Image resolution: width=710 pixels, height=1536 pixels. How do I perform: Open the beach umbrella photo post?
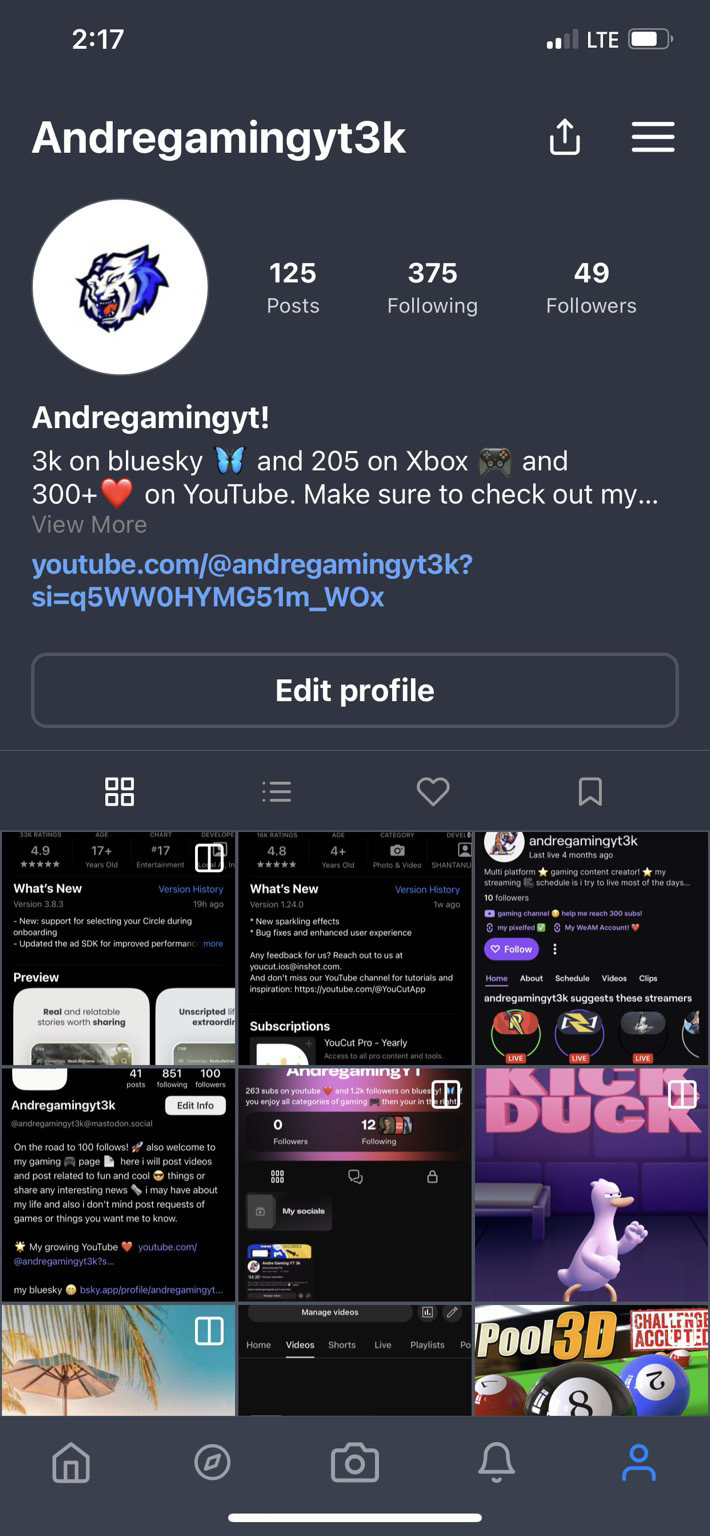point(118,1360)
